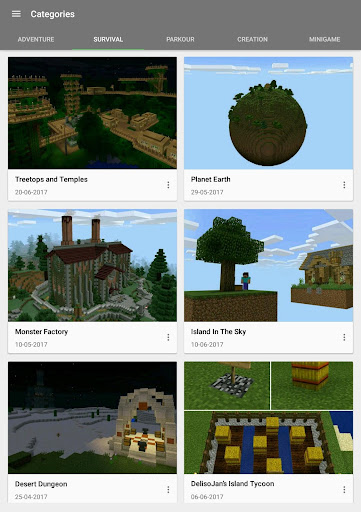View the Monster Factory map
Viewport: 361px width, 512px height.
[92, 281]
